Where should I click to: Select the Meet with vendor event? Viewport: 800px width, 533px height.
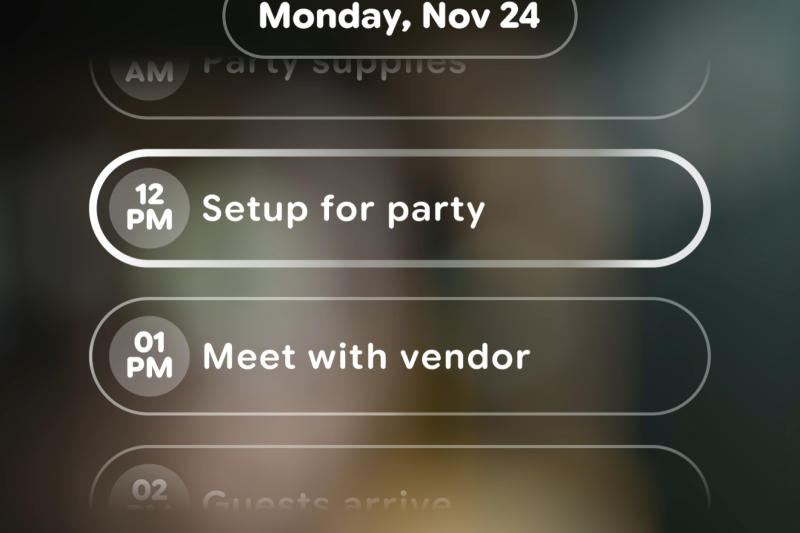click(400, 356)
